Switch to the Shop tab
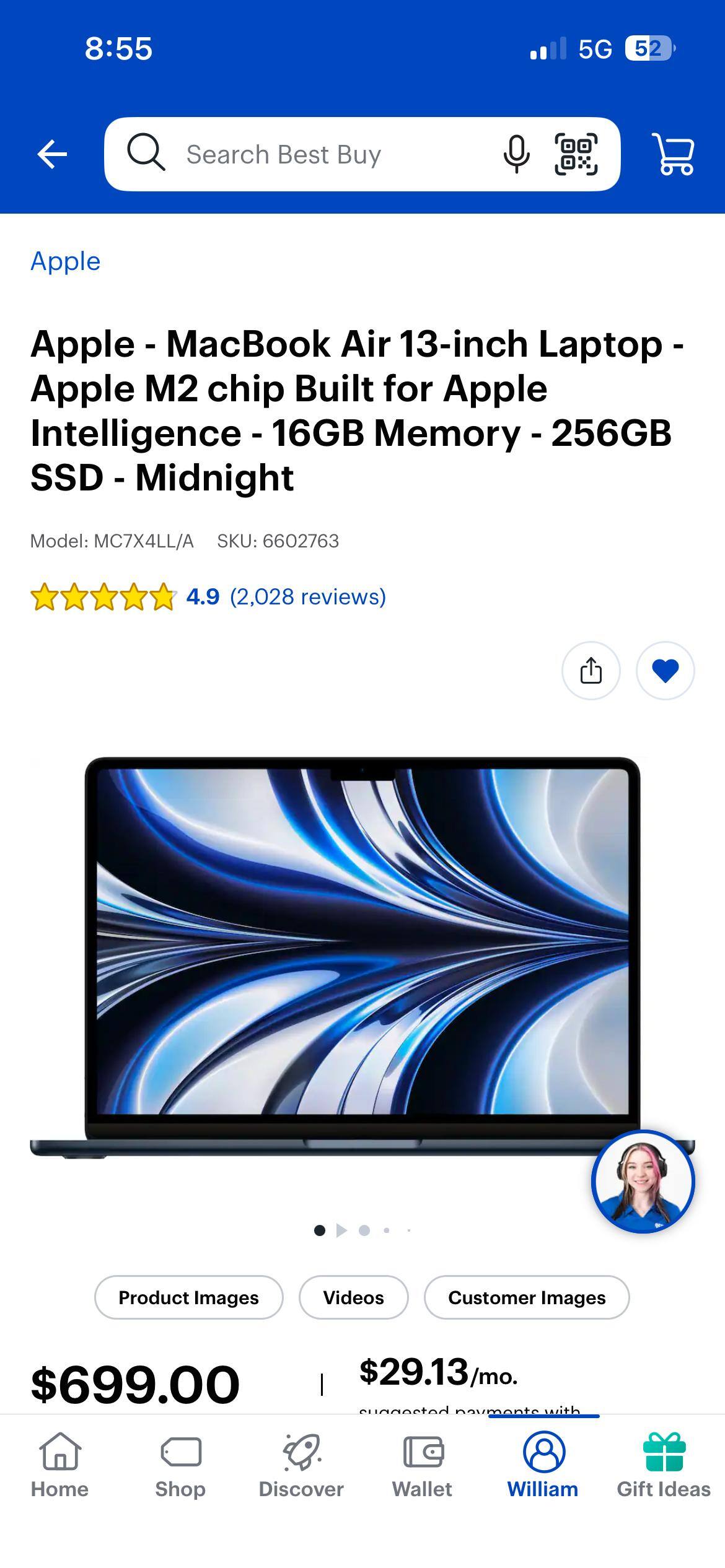 (x=180, y=1465)
